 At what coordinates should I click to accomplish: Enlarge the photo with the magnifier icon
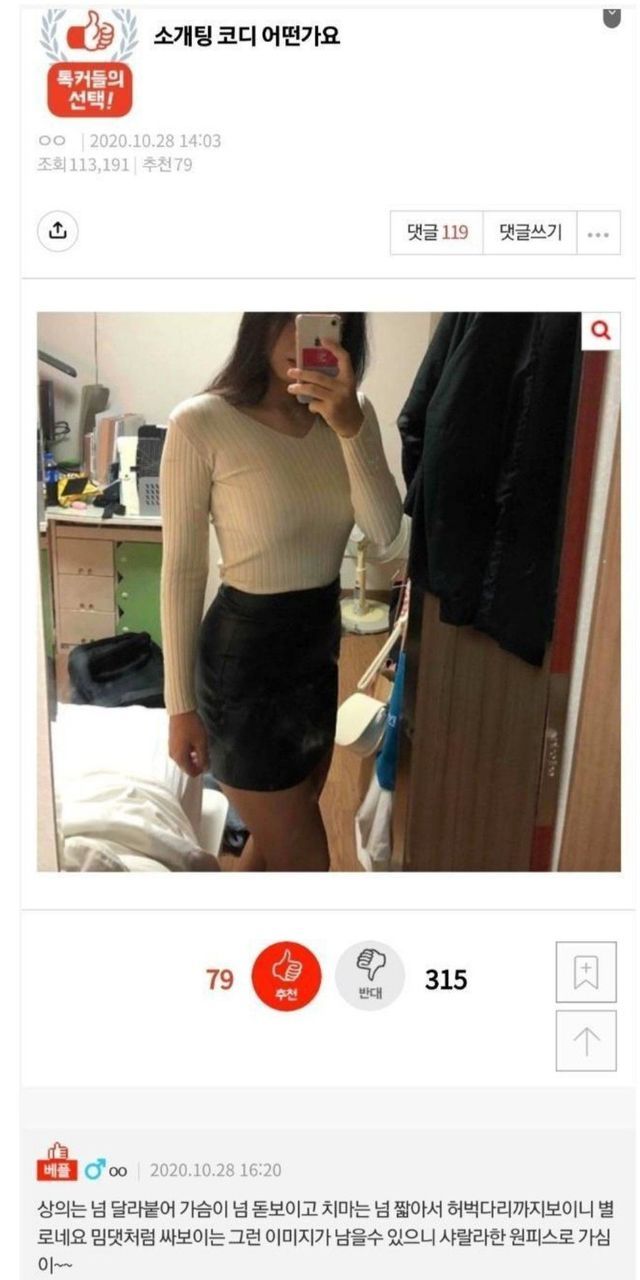pos(600,331)
